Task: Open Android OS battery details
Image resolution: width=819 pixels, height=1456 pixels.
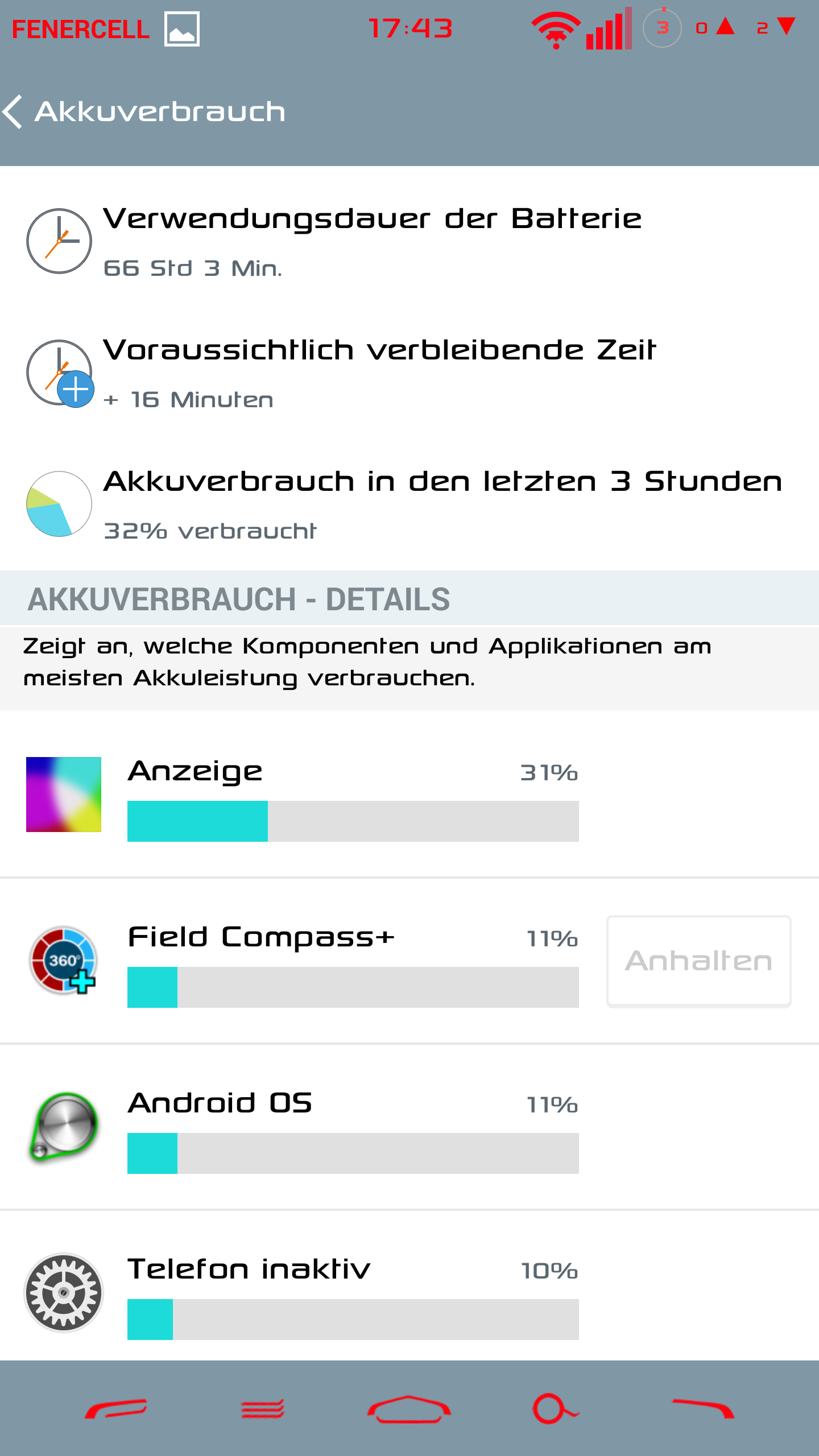Action: (x=409, y=1127)
